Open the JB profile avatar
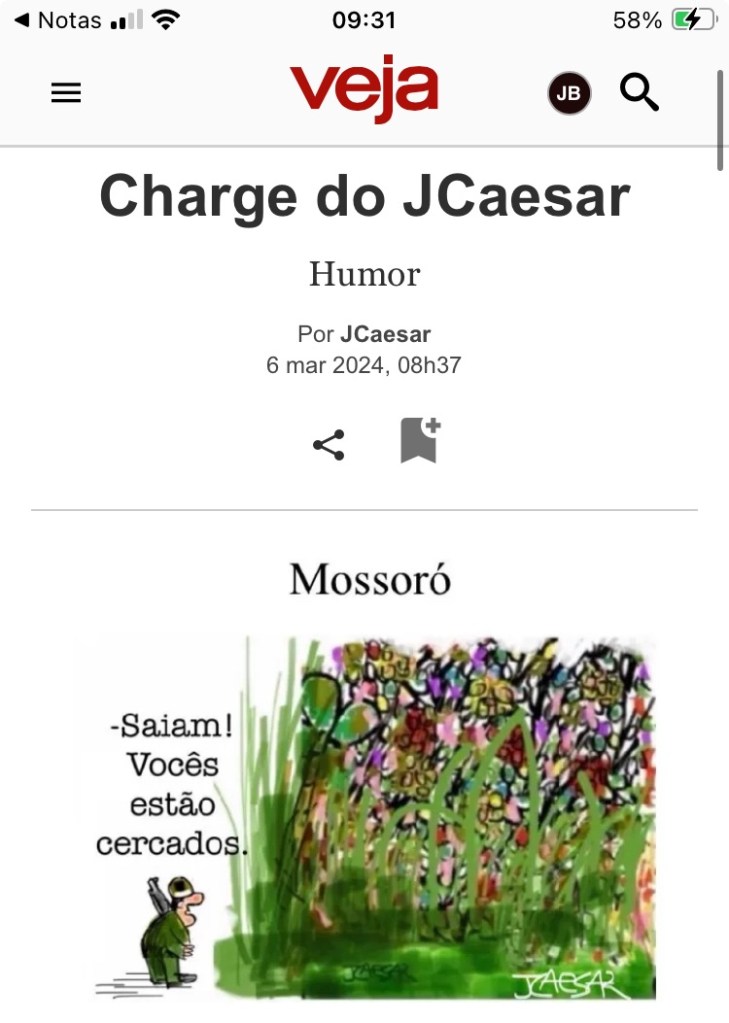729x1023 pixels. click(x=569, y=94)
